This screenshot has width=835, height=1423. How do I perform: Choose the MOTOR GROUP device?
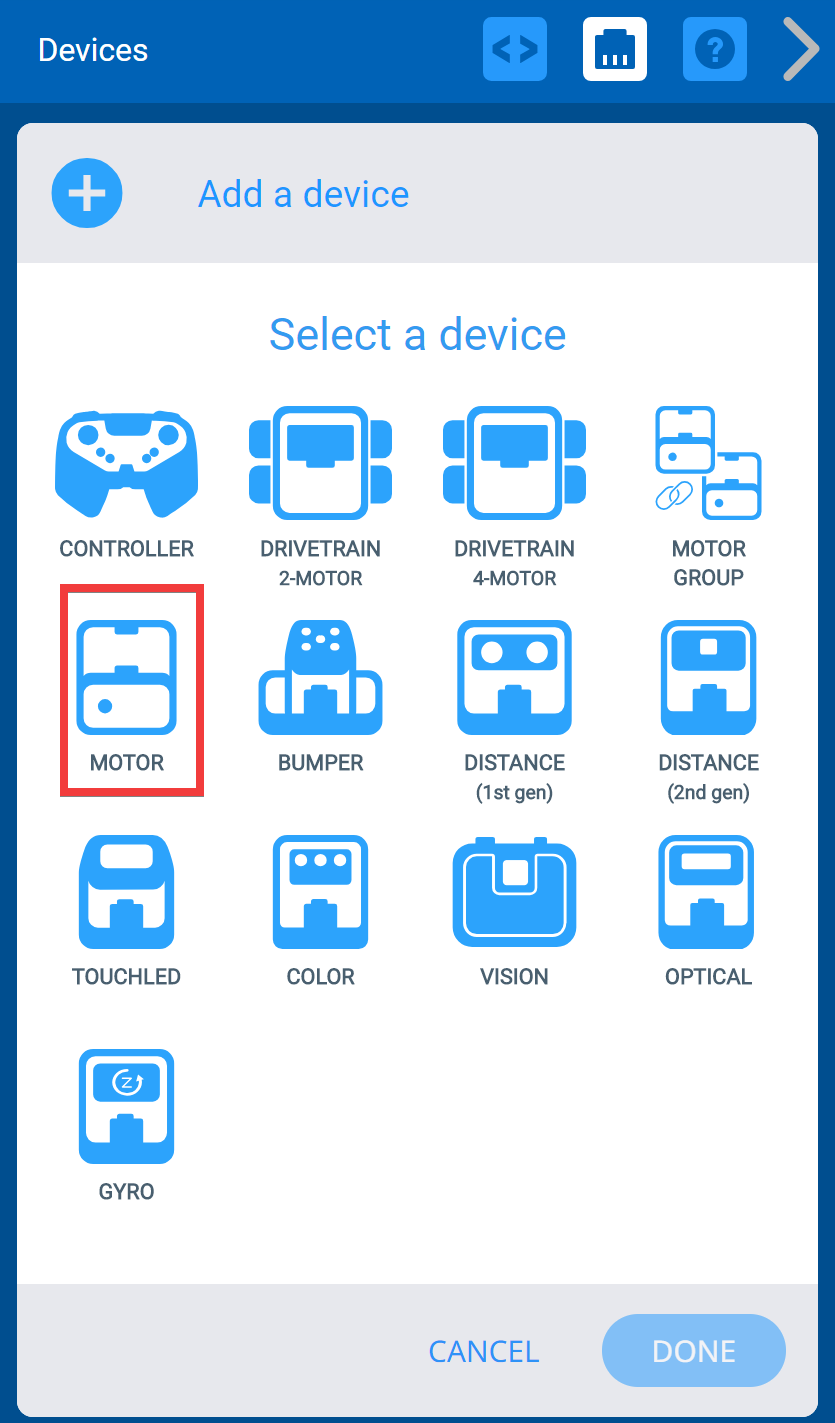pos(708,463)
